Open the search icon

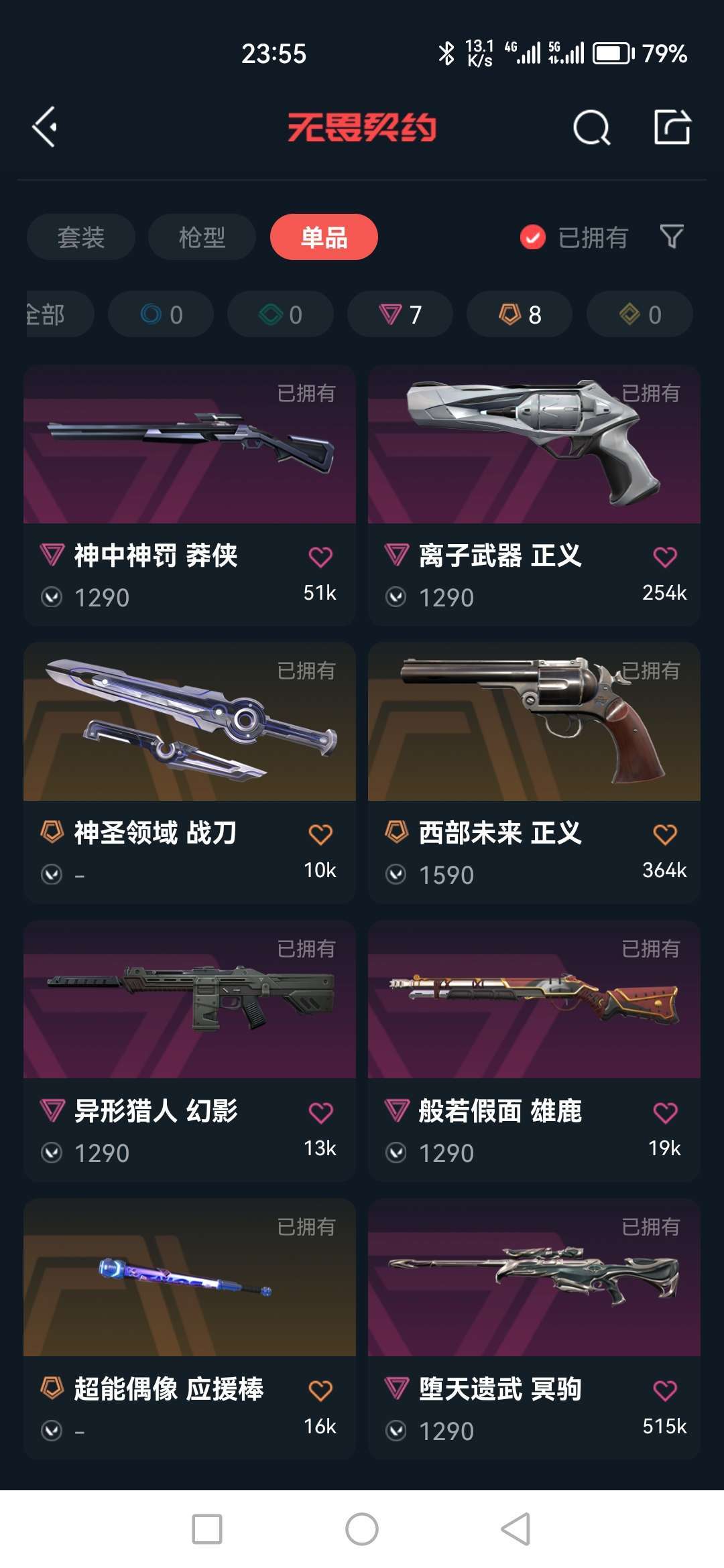[x=591, y=127]
